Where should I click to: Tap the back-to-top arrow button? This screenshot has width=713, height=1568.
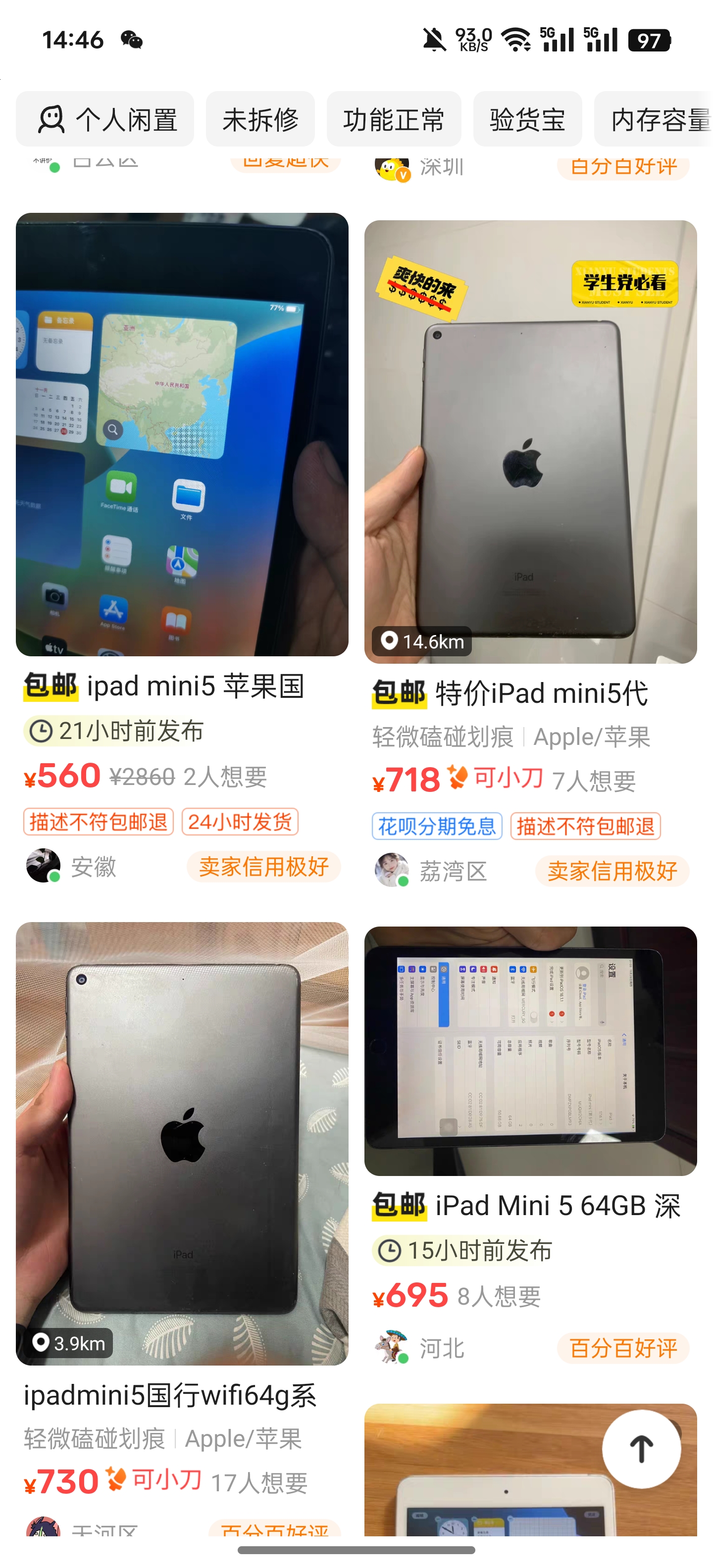[x=641, y=1449]
